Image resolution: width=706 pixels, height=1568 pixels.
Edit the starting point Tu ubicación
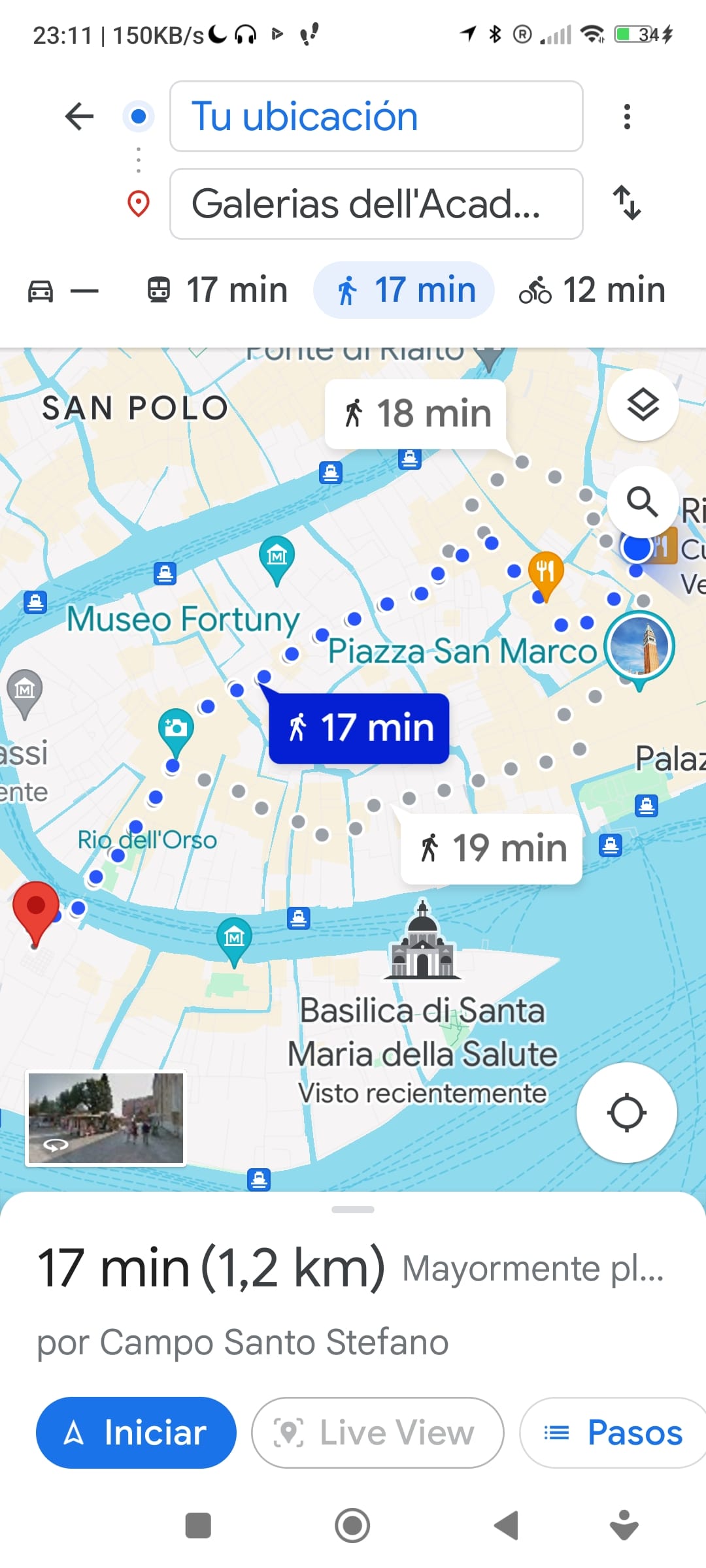[x=376, y=117]
